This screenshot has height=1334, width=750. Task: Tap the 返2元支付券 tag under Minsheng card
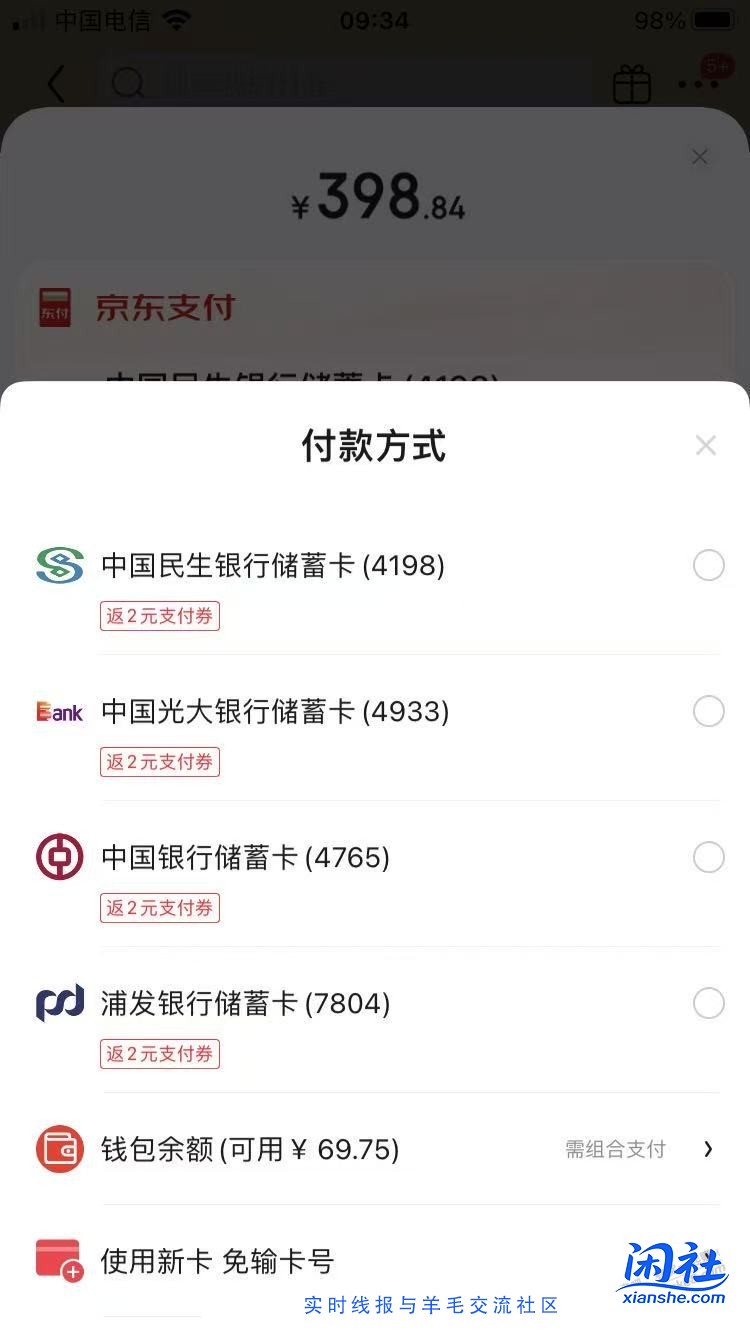tap(160, 616)
